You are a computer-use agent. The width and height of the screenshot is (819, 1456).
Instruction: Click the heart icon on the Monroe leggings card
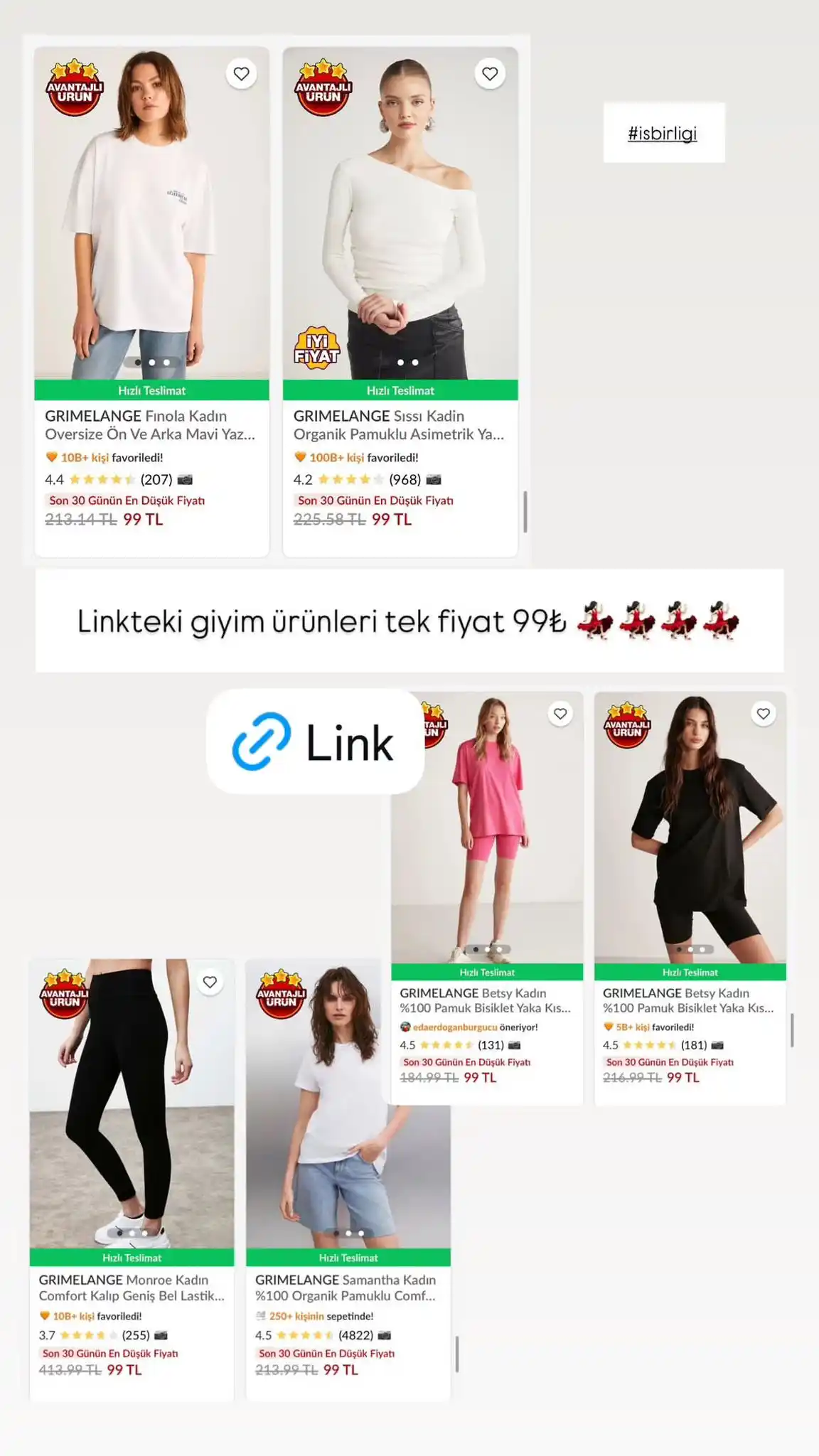coord(210,981)
